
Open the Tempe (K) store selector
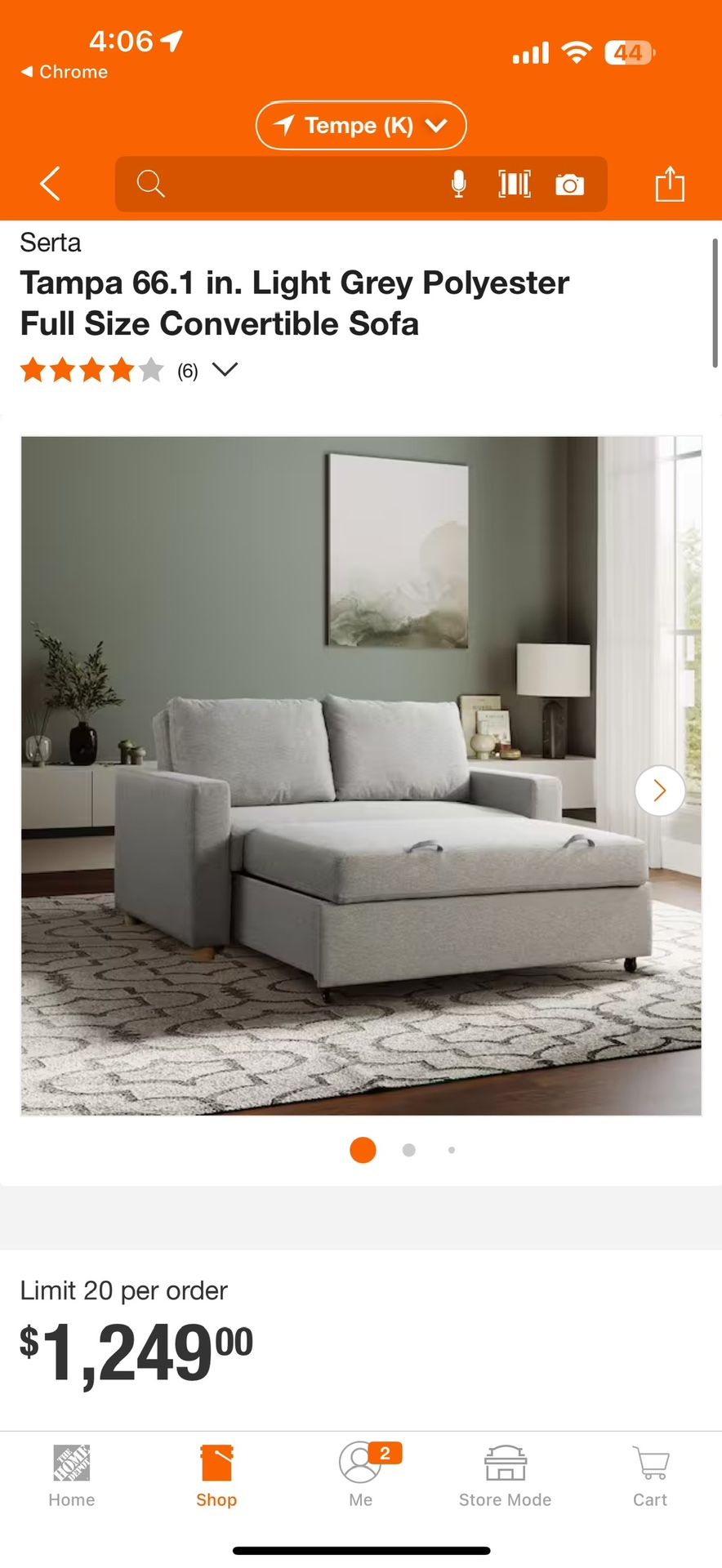pos(360,125)
